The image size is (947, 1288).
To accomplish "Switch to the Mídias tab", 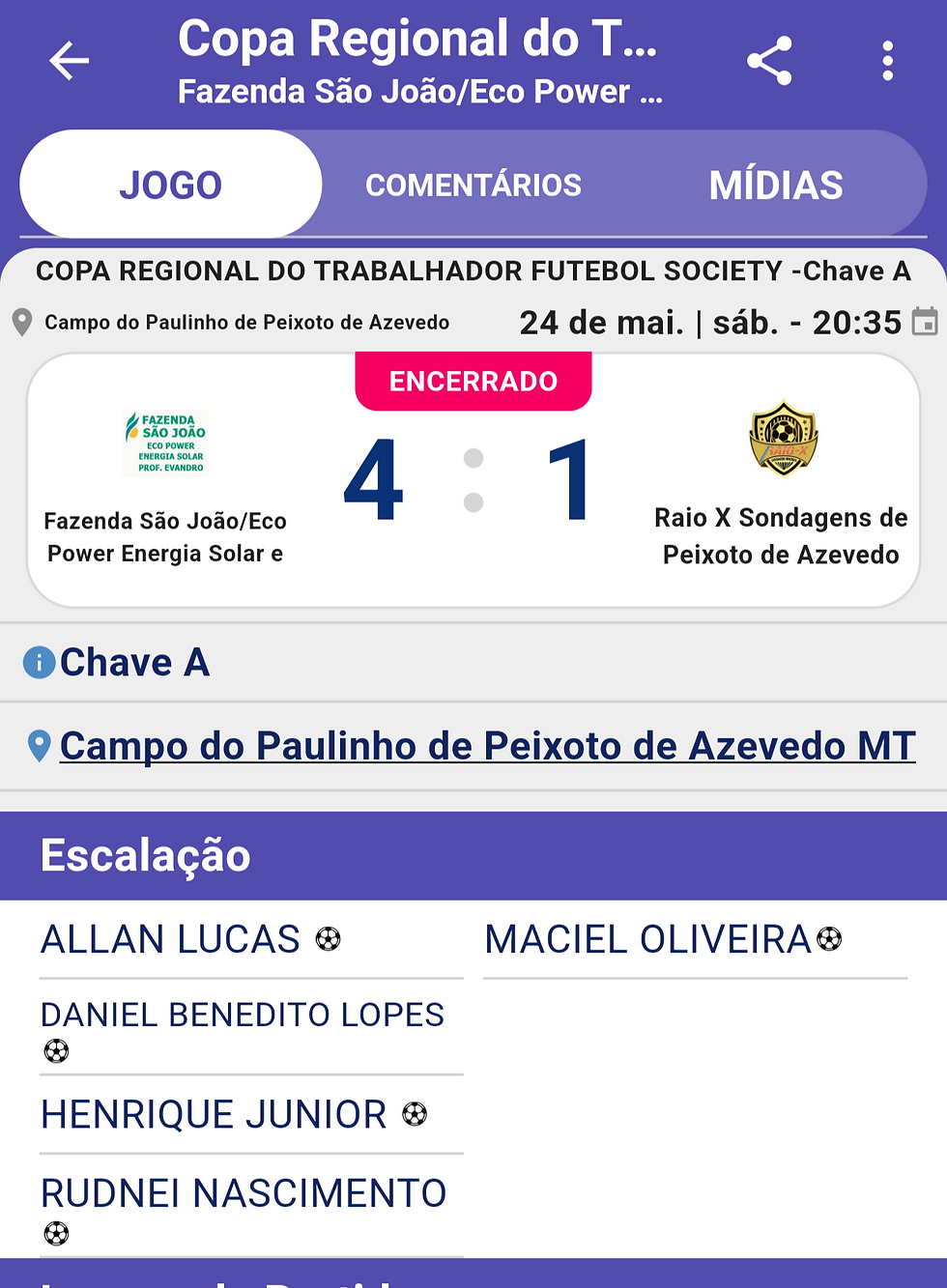I will pyautogui.click(x=776, y=185).
